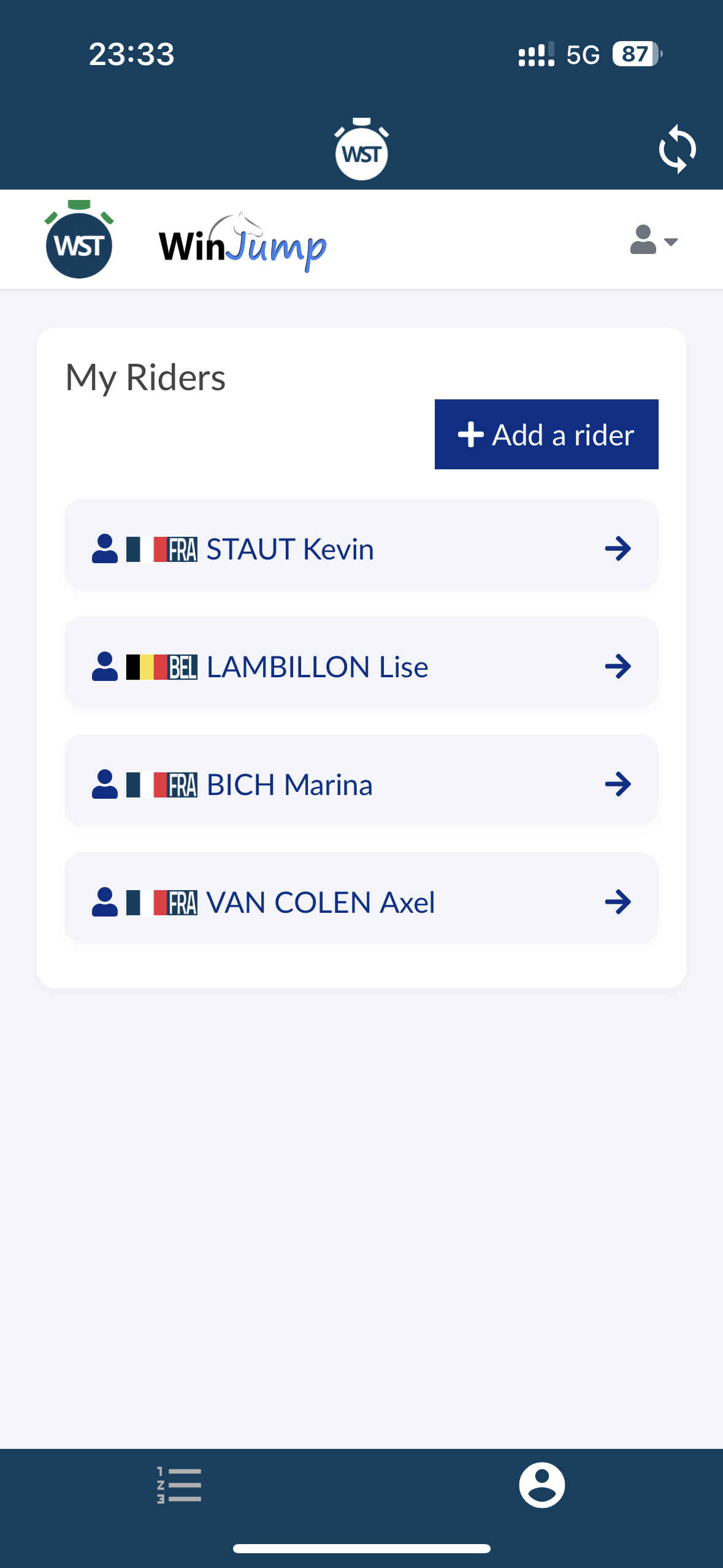Tap the refresh sync icon
Viewport: 723px width, 1568px height.
pos(677,149)
